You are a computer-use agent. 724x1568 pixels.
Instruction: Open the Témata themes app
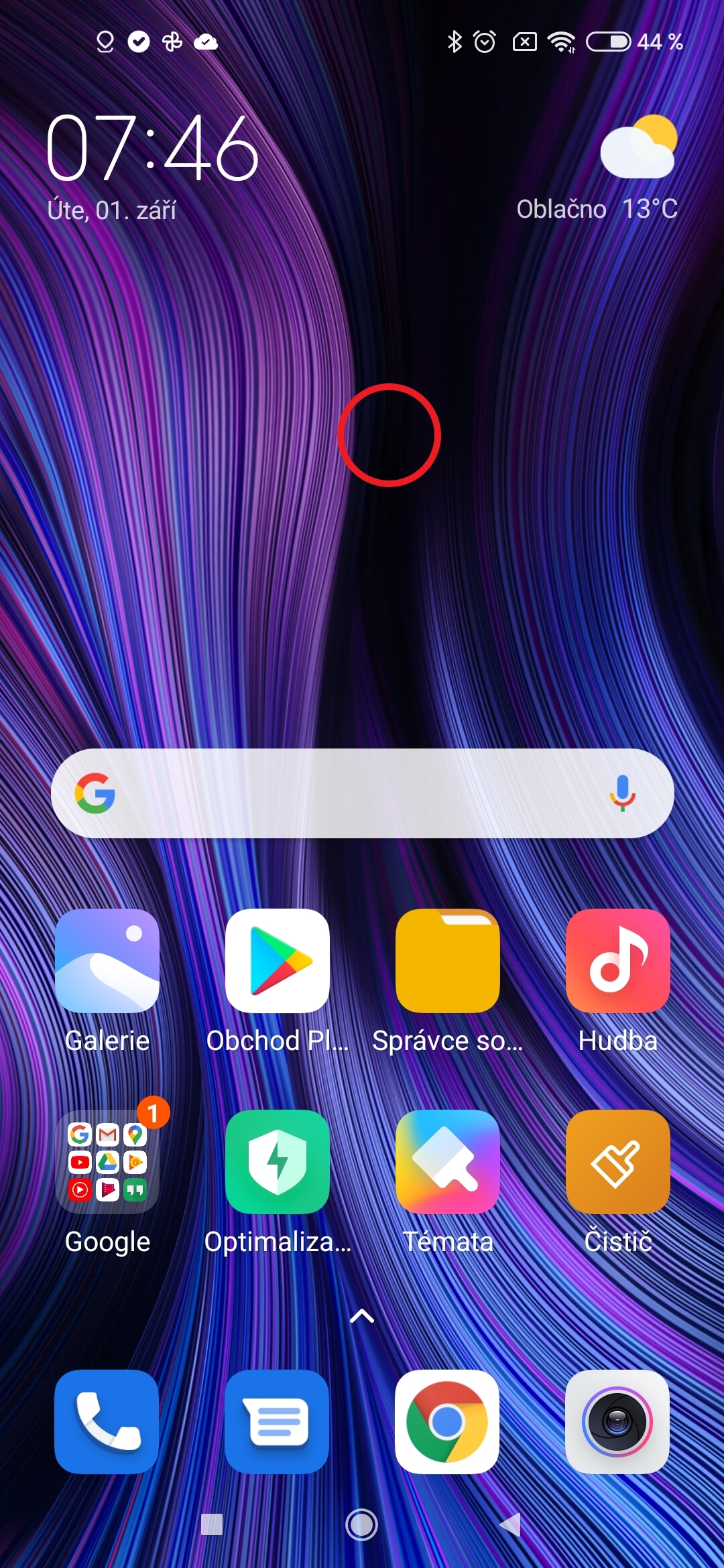tap(448, 1162)
